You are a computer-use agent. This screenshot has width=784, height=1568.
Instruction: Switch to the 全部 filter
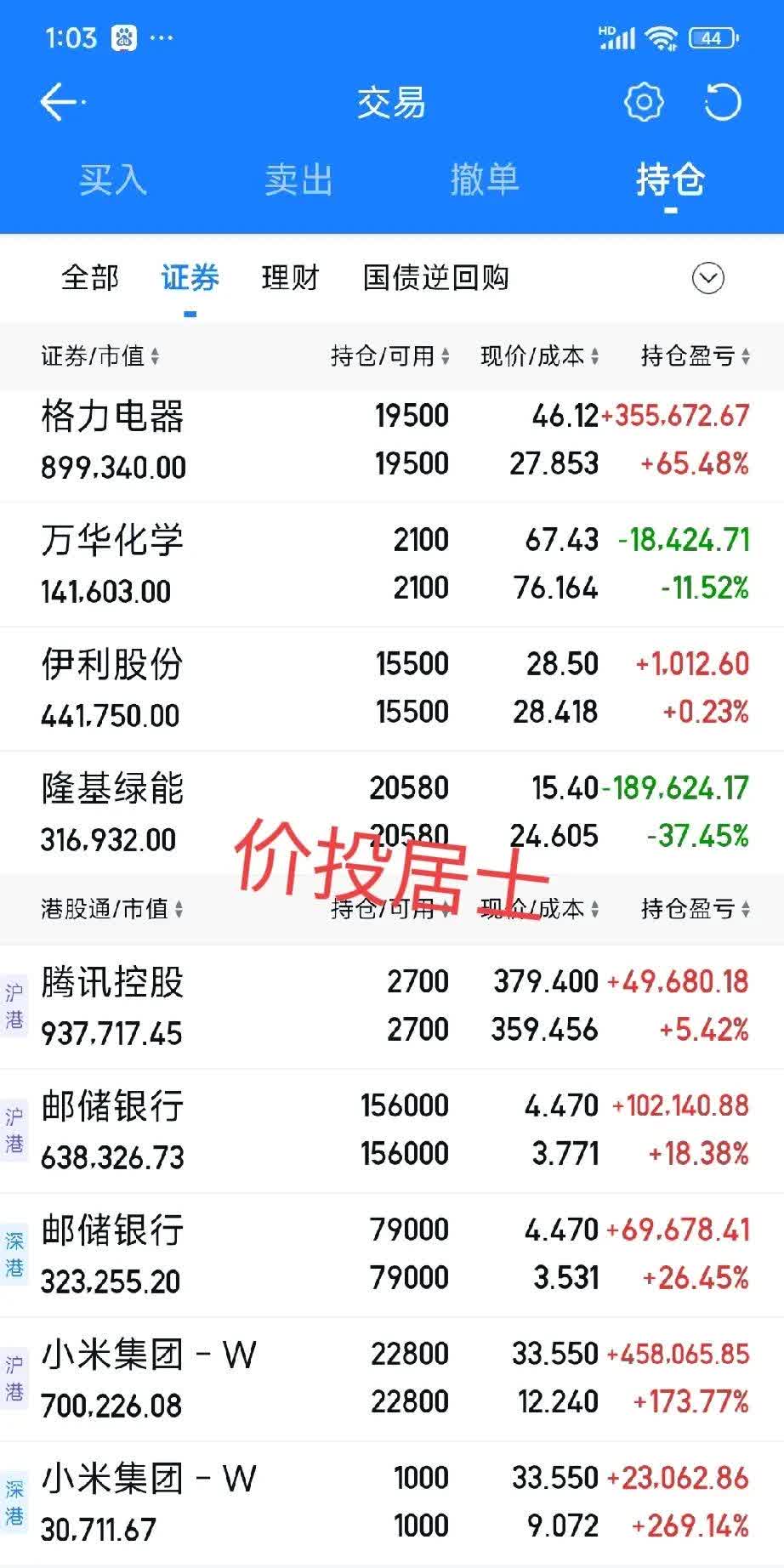(88, 278)
